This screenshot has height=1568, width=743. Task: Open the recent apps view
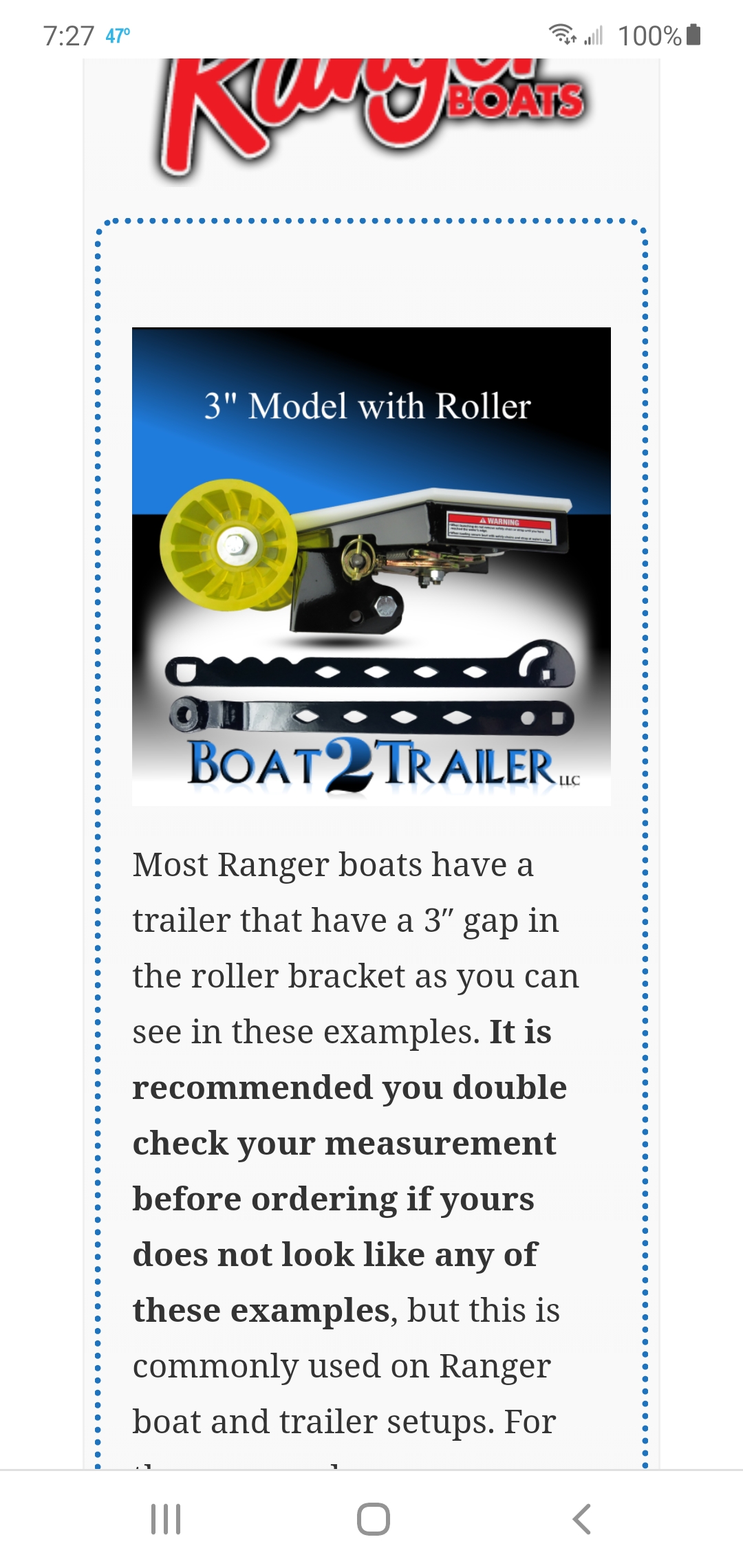[x=166, y=1519]
